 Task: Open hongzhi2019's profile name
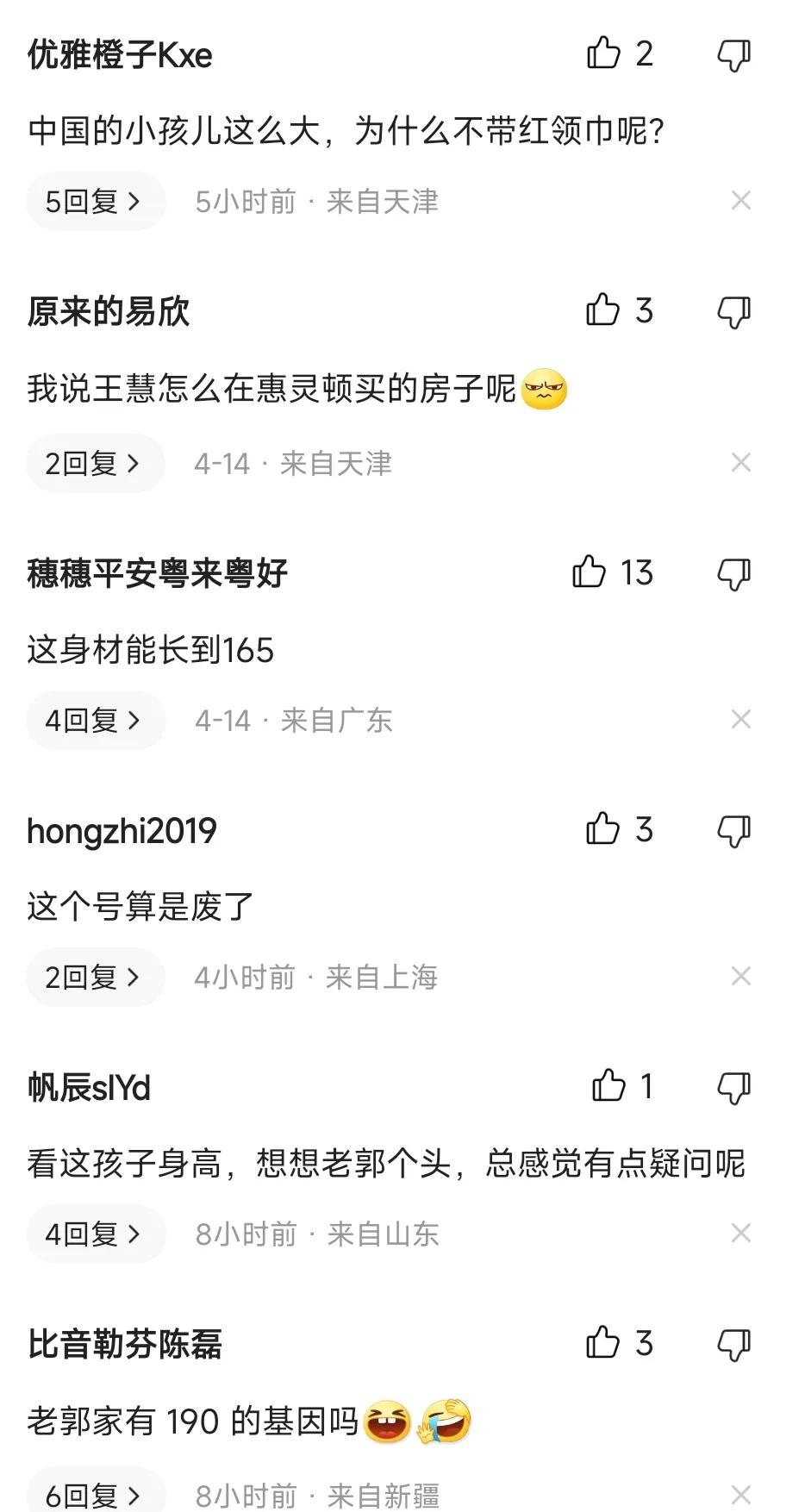click(x=122, y=831)
